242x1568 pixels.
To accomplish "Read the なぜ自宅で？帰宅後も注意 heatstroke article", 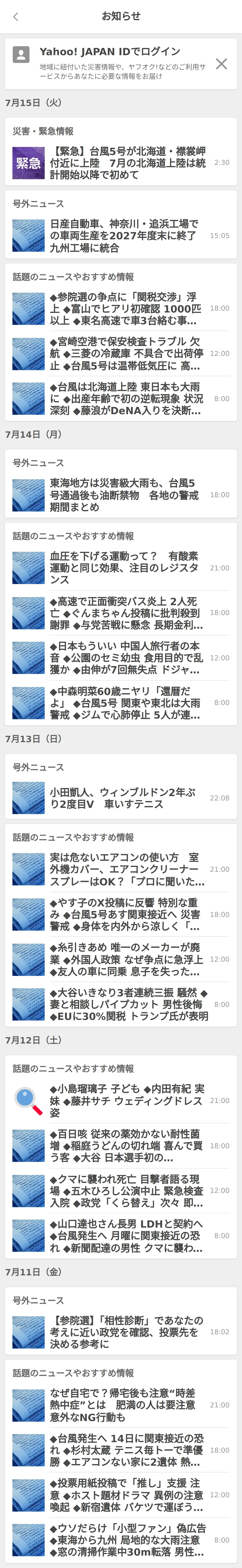I will (121, 1405).
